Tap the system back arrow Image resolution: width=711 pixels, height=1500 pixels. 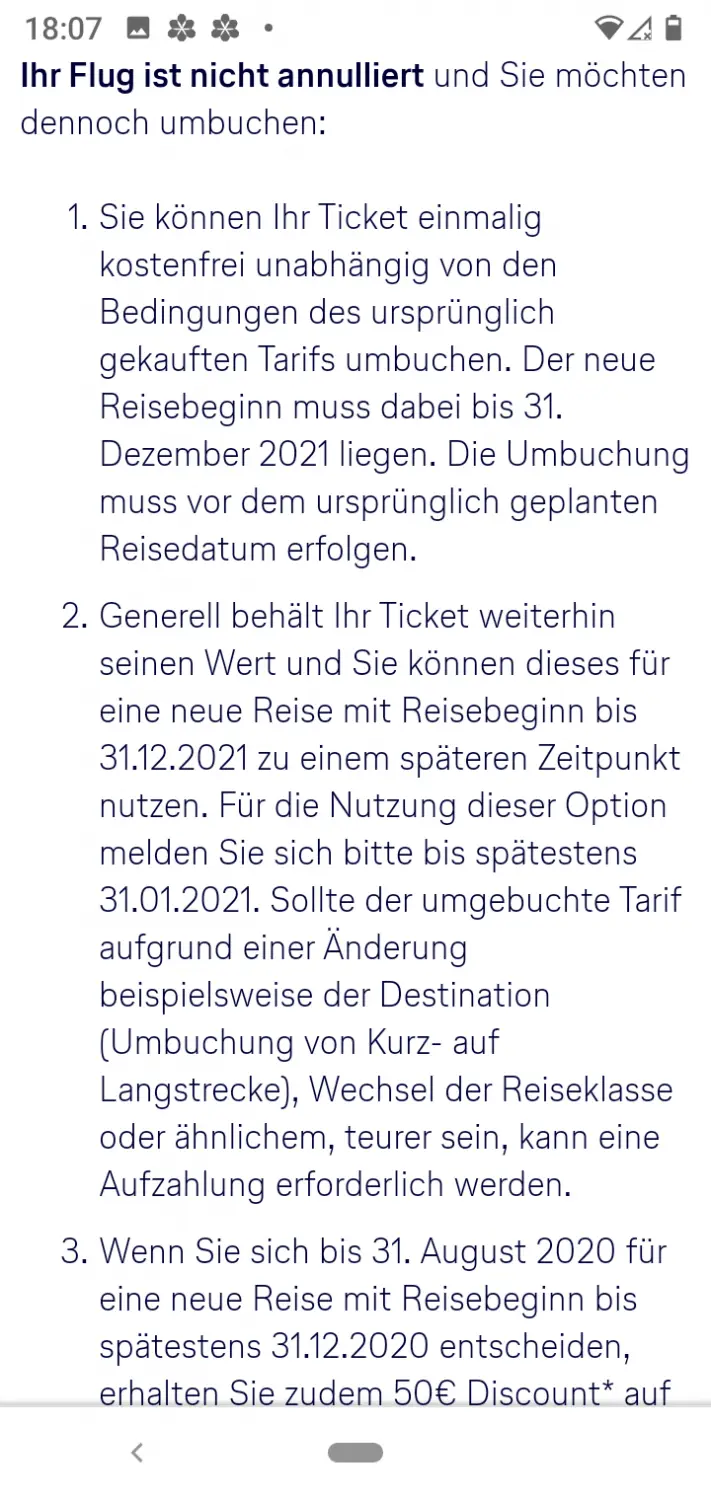pyautogui.click(x=138, y=1453)
